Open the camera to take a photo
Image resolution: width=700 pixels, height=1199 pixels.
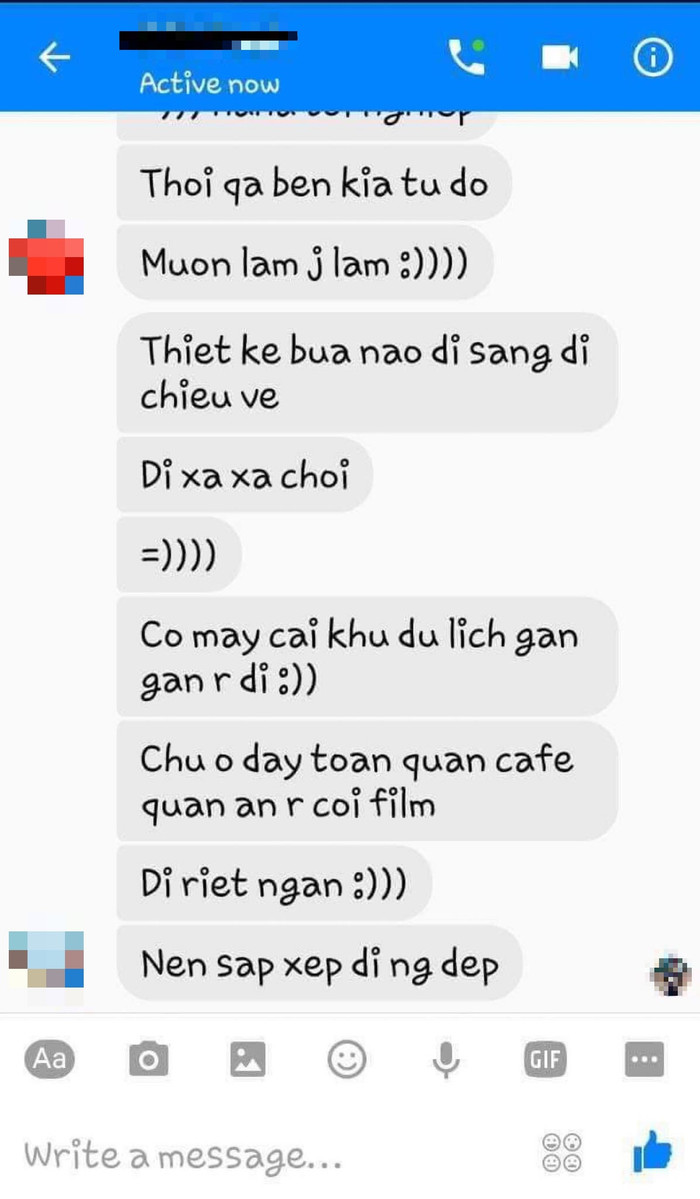pos(149,1059)
